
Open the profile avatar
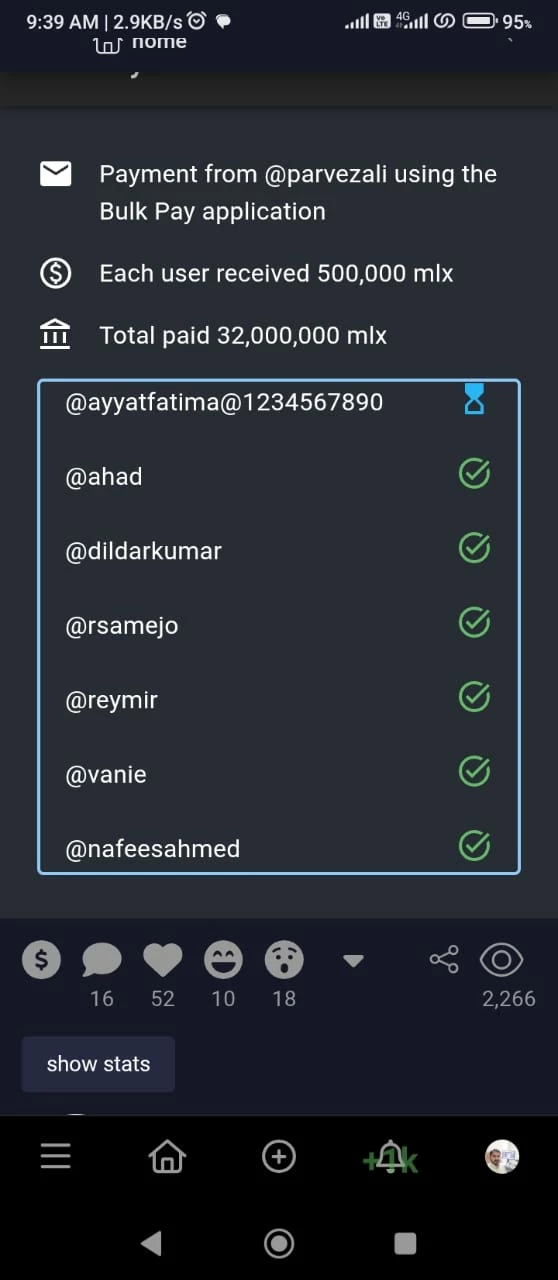502,1157
